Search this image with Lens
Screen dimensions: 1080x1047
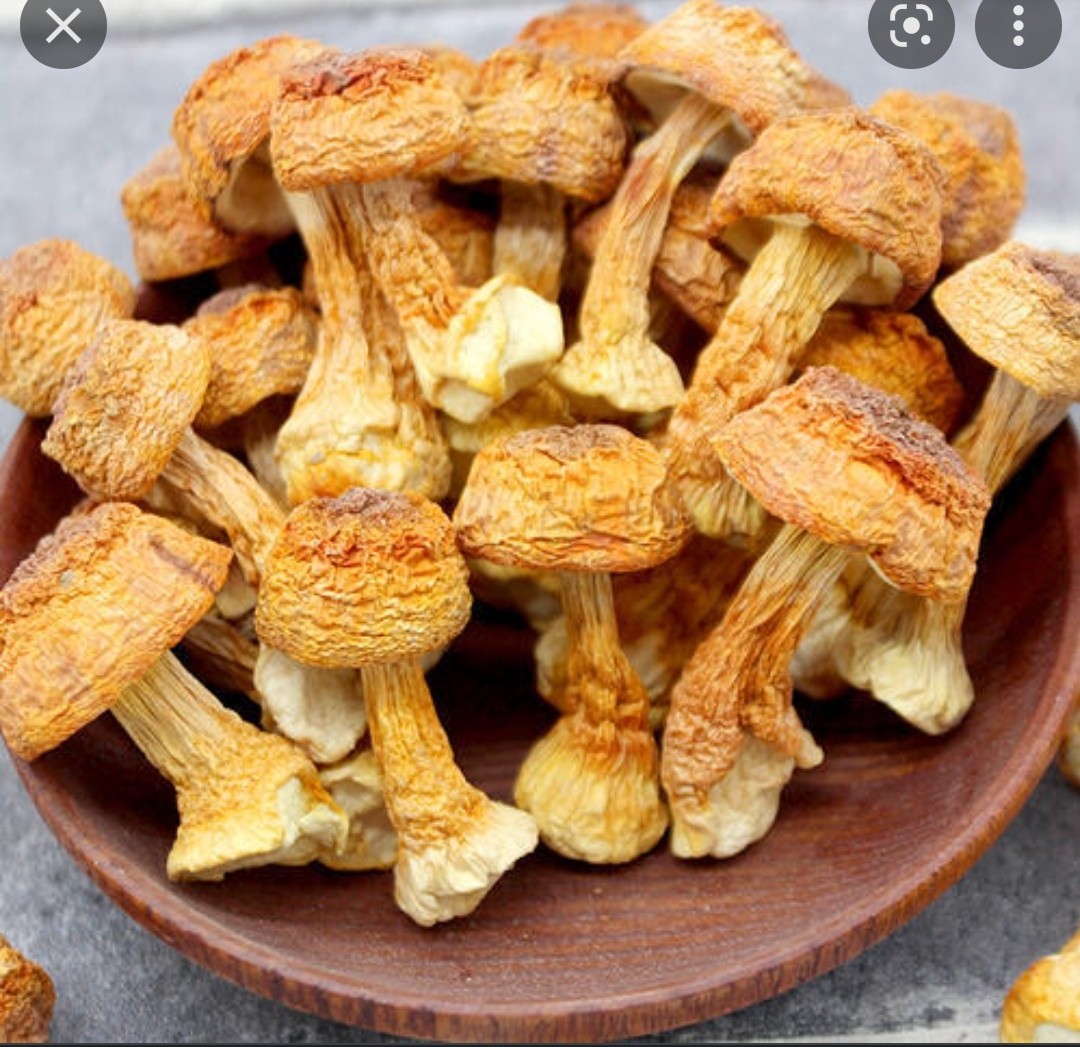coord(910,26)
